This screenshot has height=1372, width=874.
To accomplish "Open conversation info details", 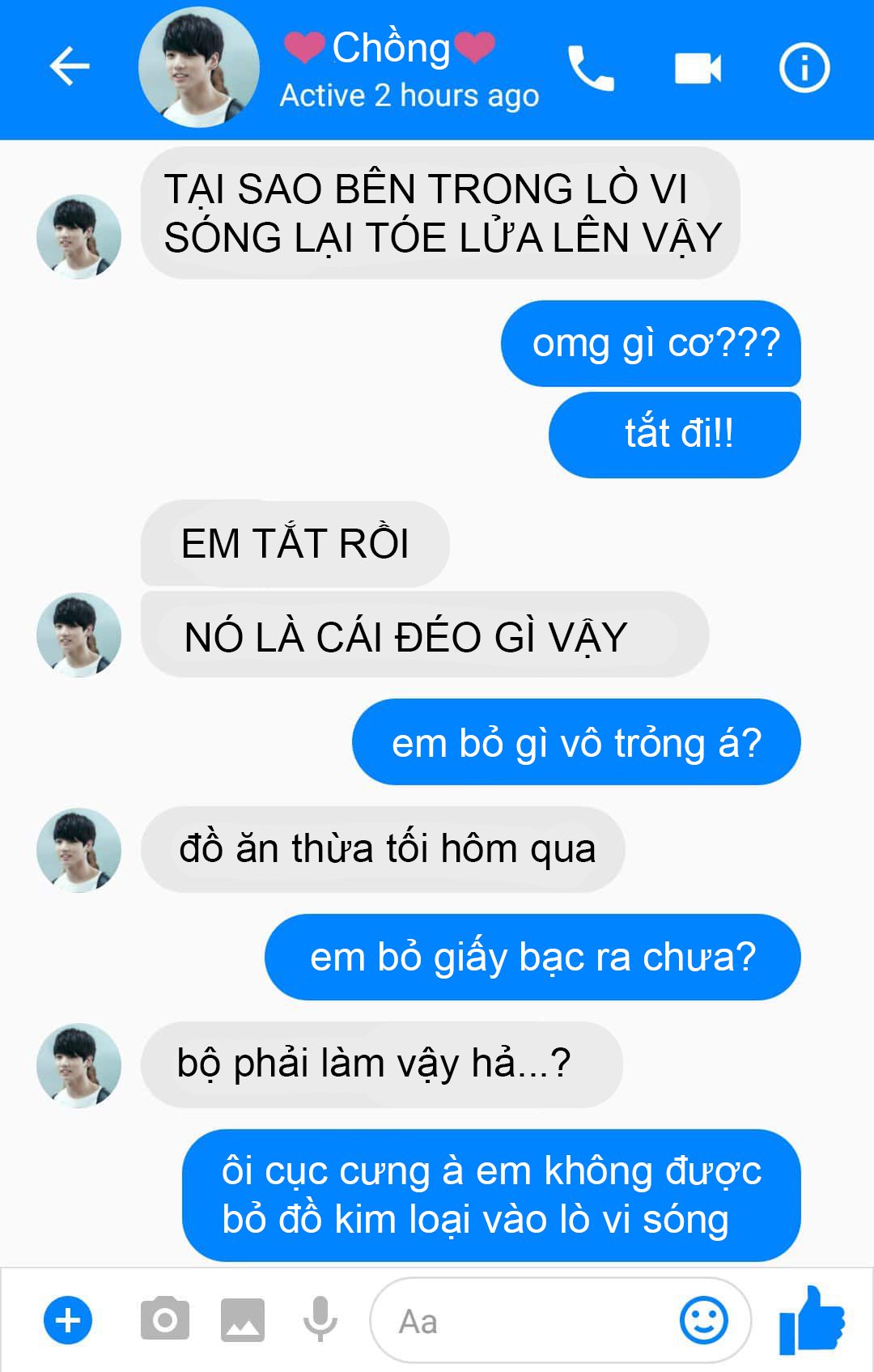I will click(804, 68).
